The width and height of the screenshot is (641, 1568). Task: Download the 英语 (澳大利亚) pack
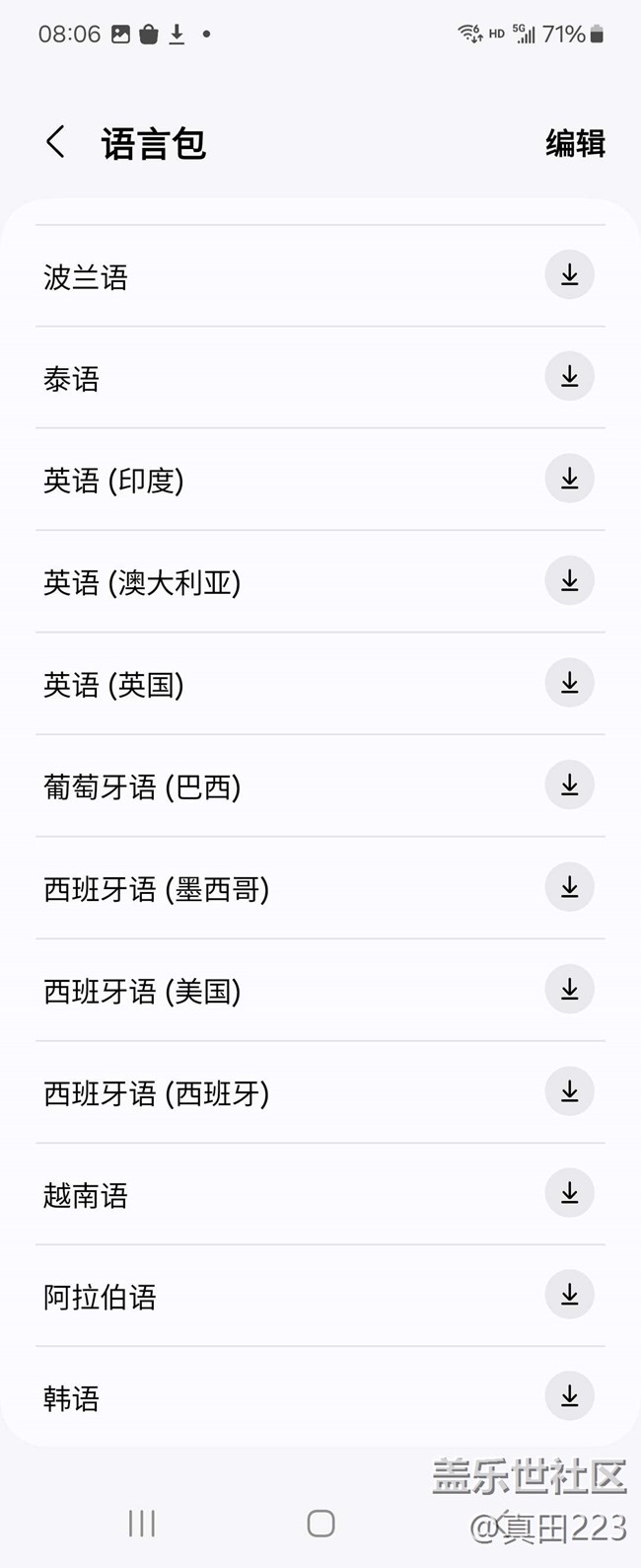pos(569,581)
